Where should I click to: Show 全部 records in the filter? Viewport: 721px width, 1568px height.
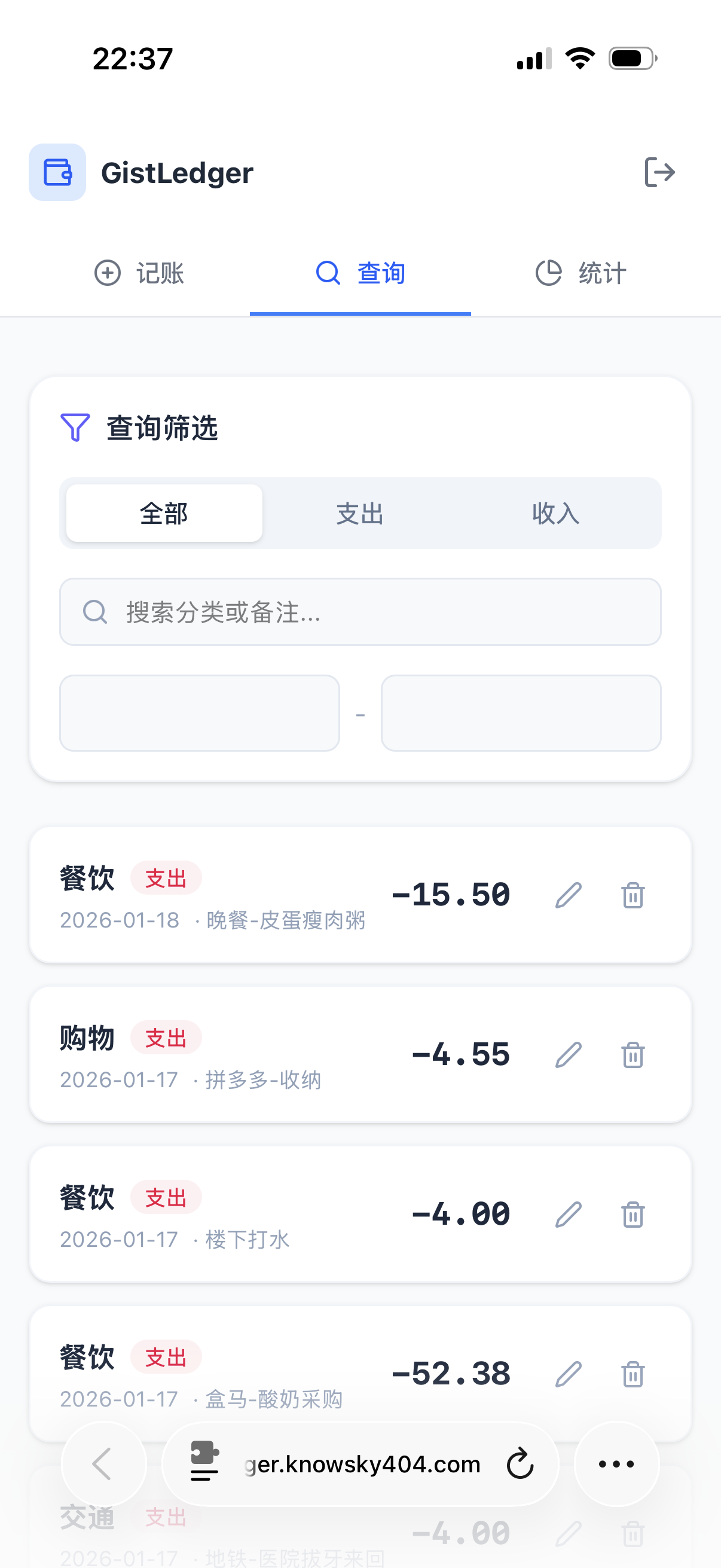164,513
